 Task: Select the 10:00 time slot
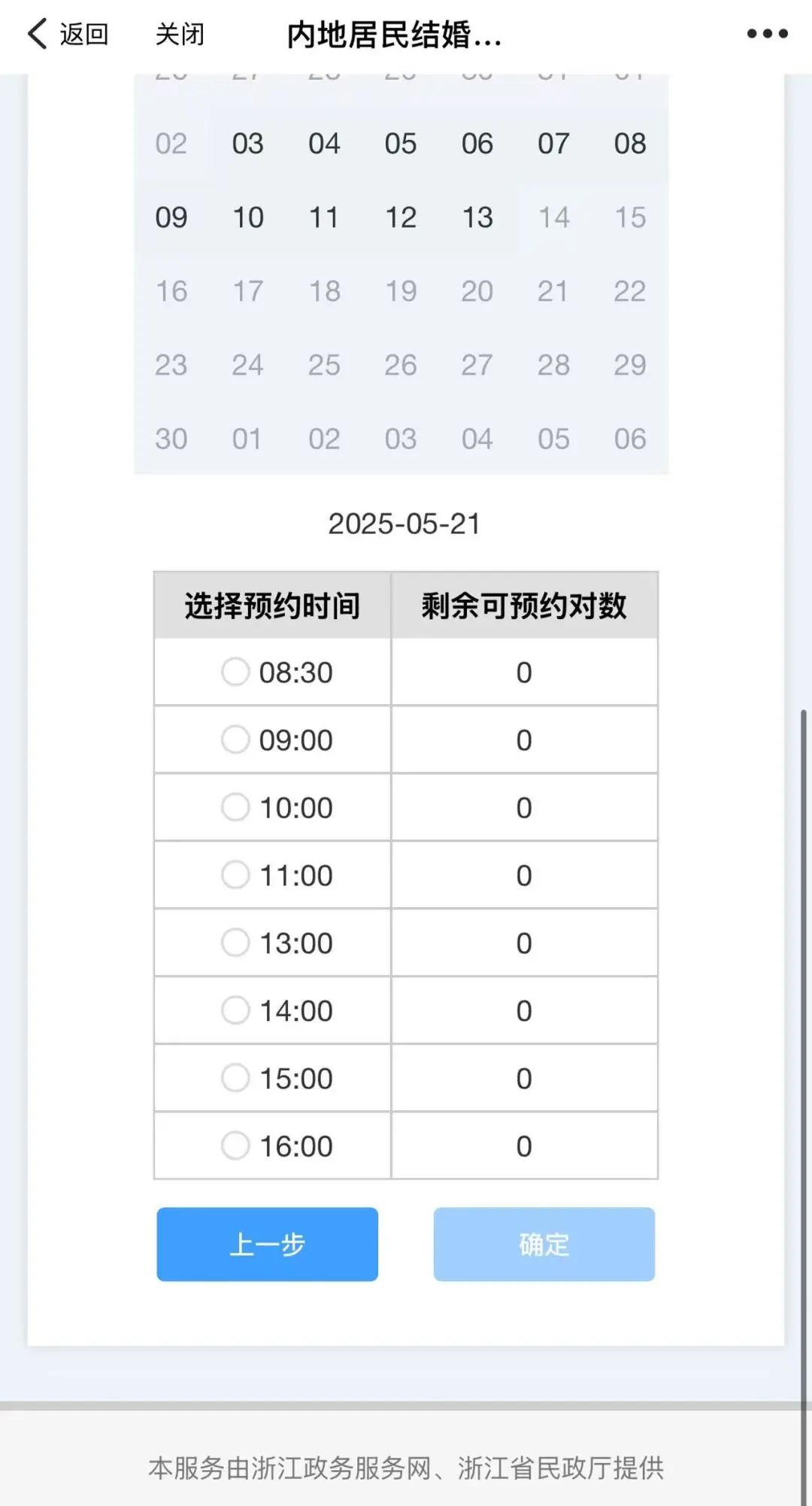(x=235, y=807)
